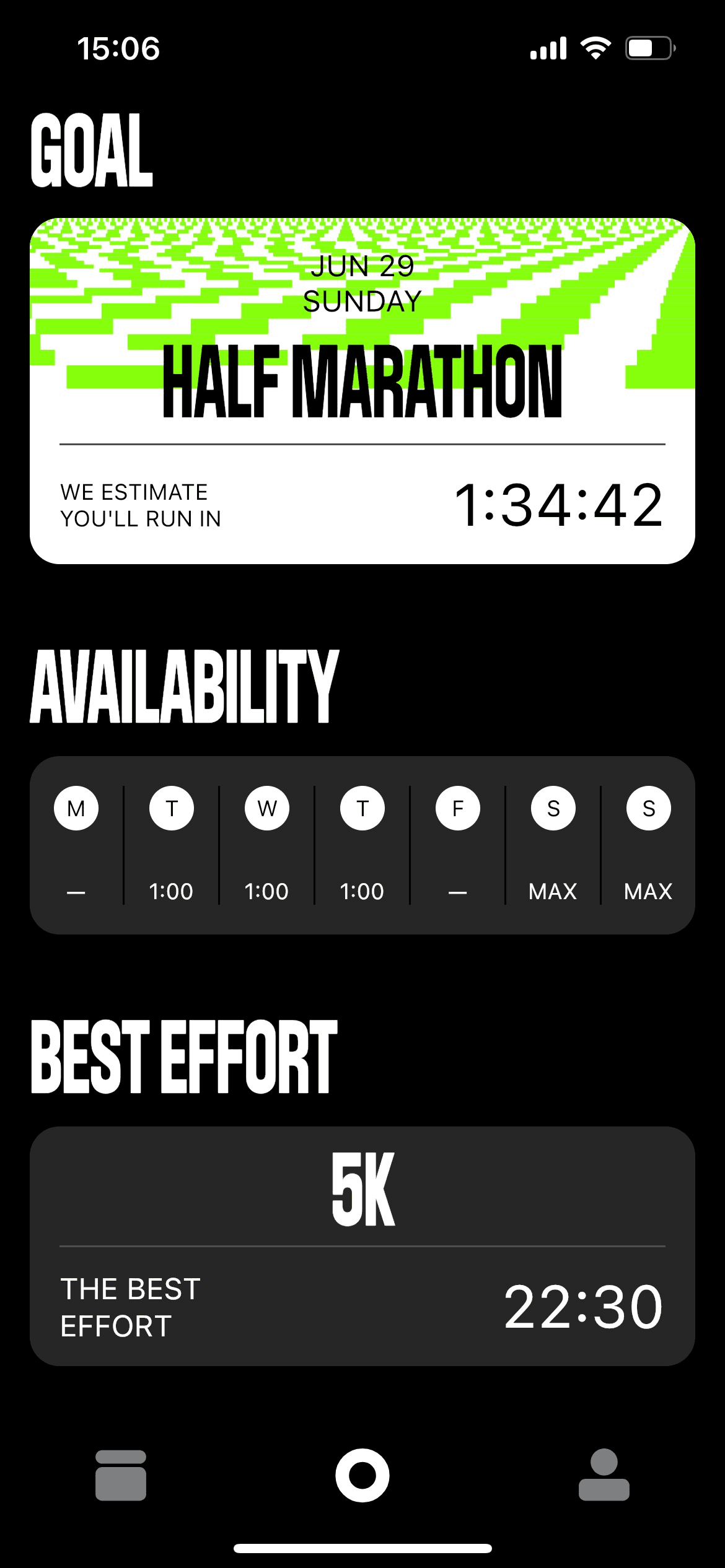Open Sunday's MAX duration selector
The height and width of the screenshot is (1568, 725).
point(648,891)
